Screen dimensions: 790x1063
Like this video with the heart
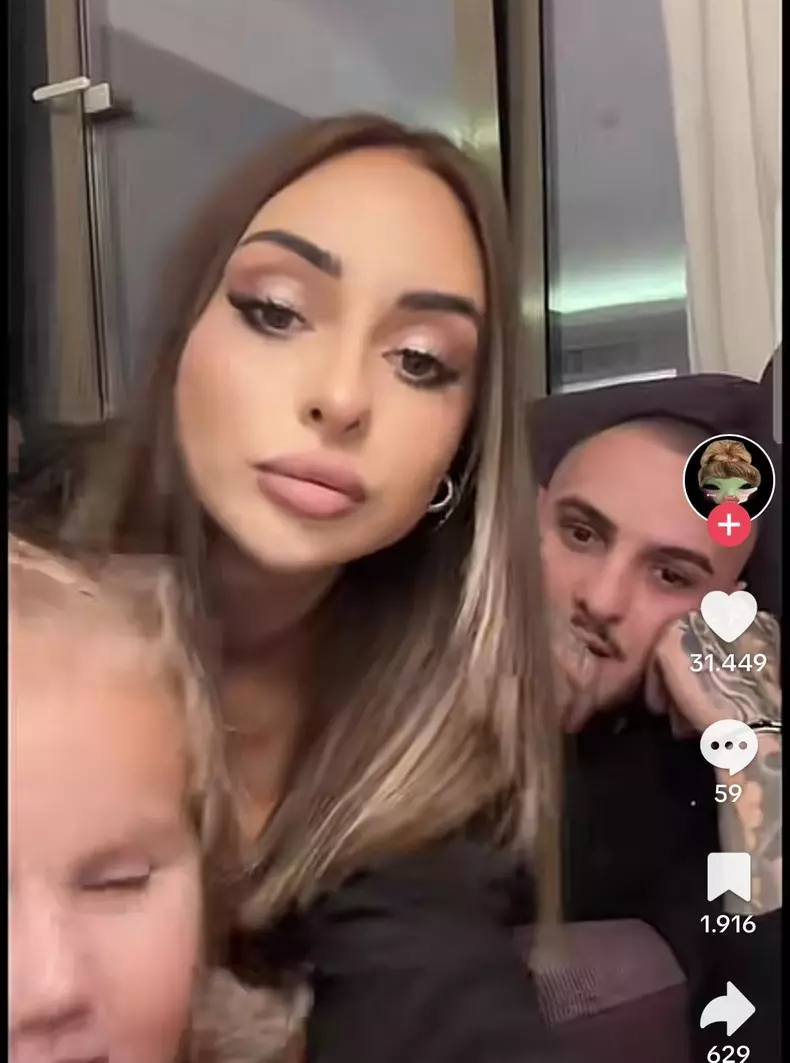pyautogui.click(x=728, y=617)
